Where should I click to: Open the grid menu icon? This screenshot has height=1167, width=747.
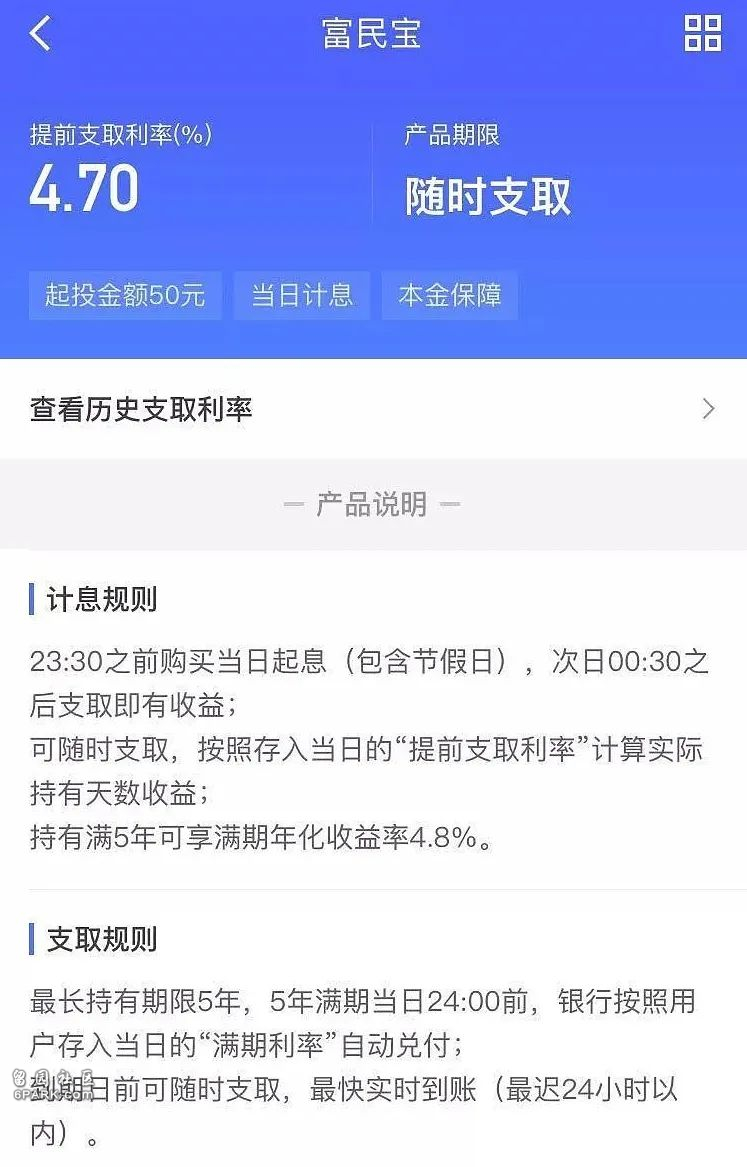point(702,33)
